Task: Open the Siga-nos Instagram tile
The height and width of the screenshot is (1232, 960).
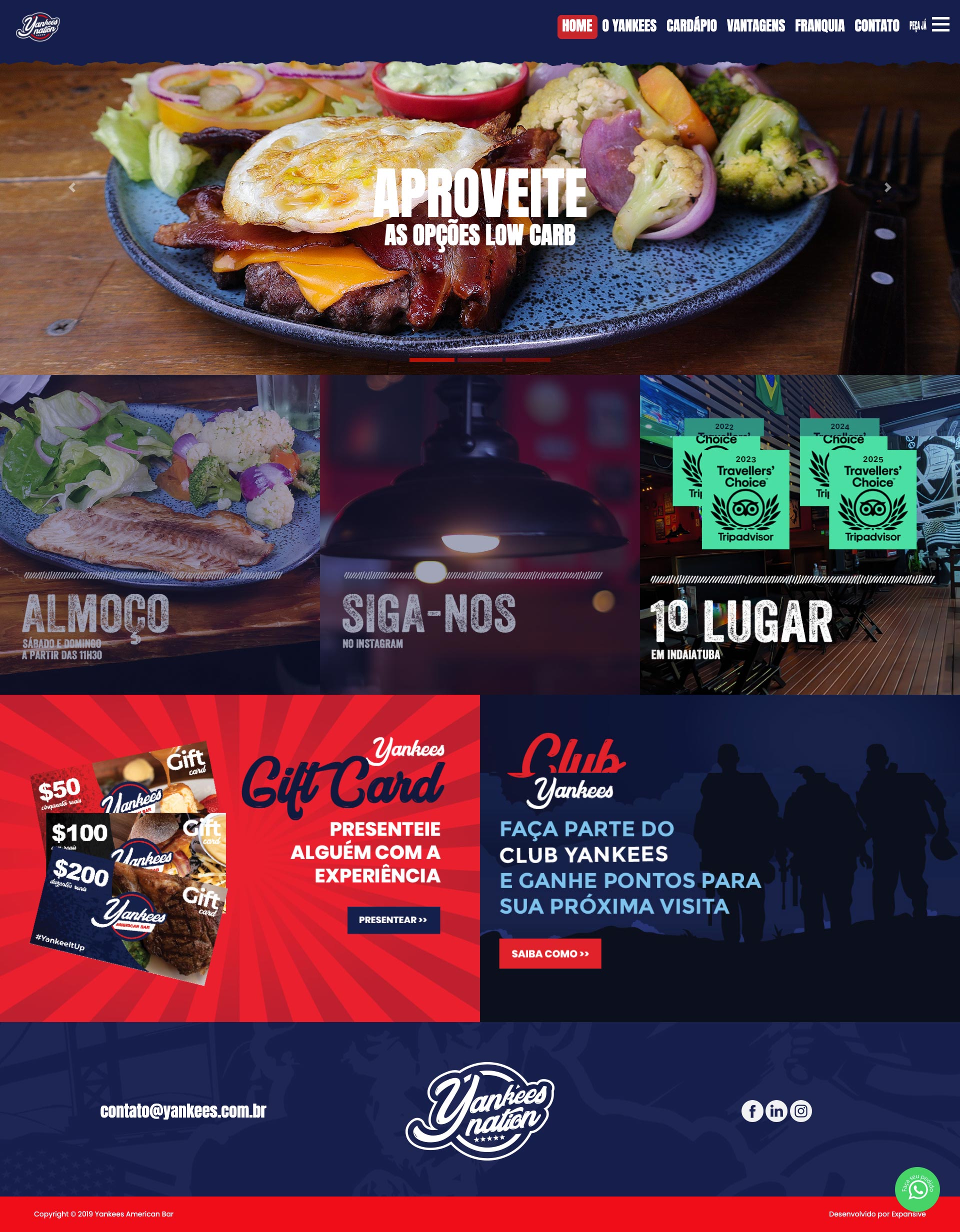Action: 479,534
